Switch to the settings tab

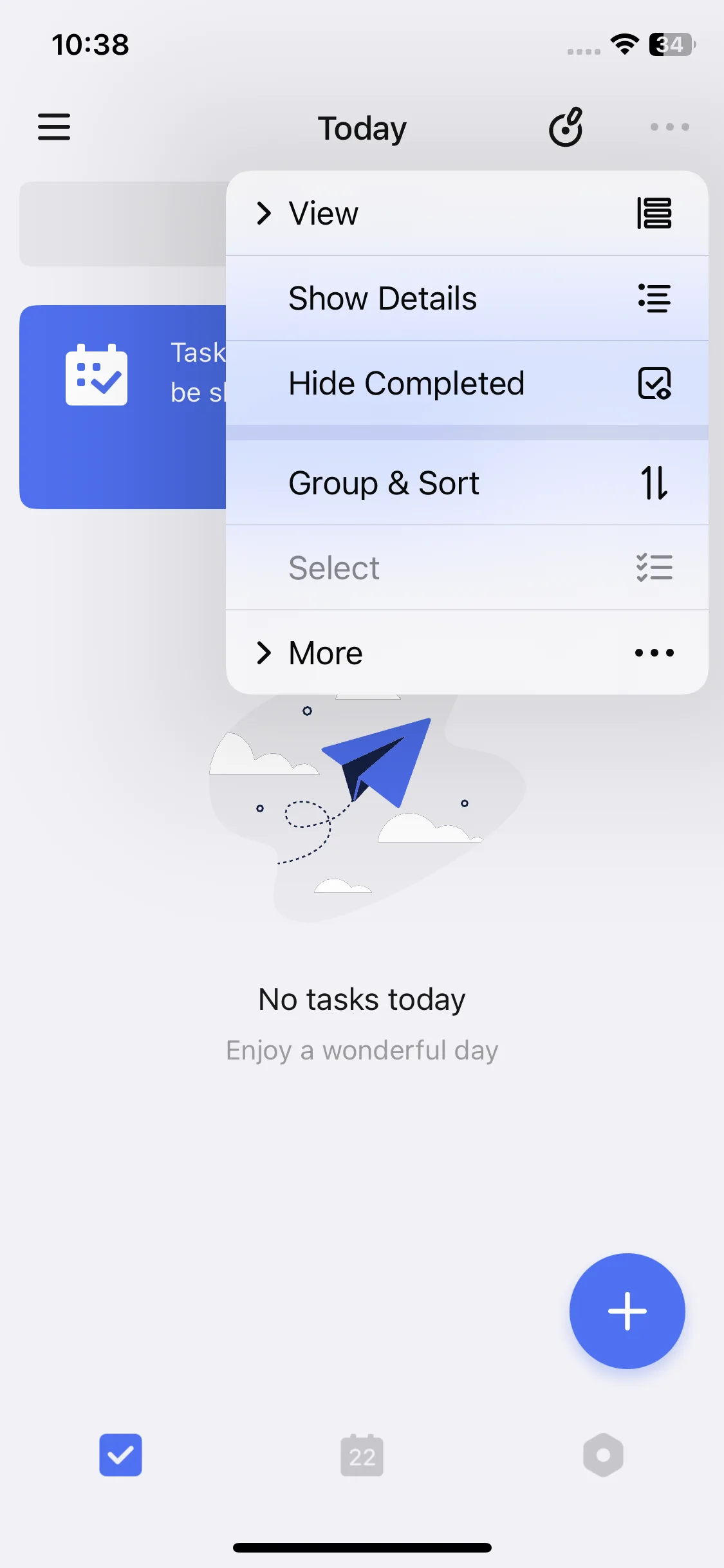click(x=603, y=1455)
